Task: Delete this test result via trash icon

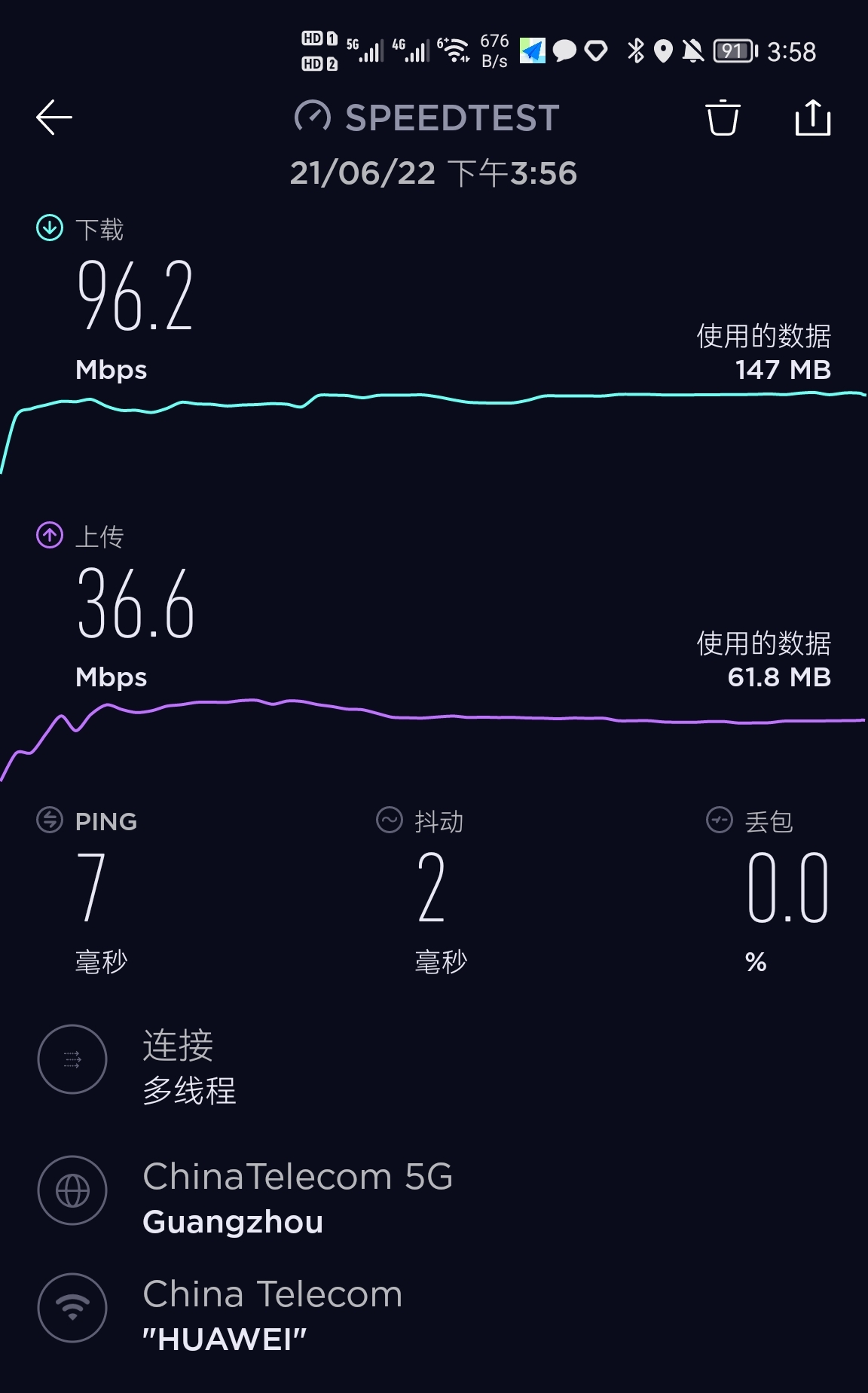Action: pos(723,118)
